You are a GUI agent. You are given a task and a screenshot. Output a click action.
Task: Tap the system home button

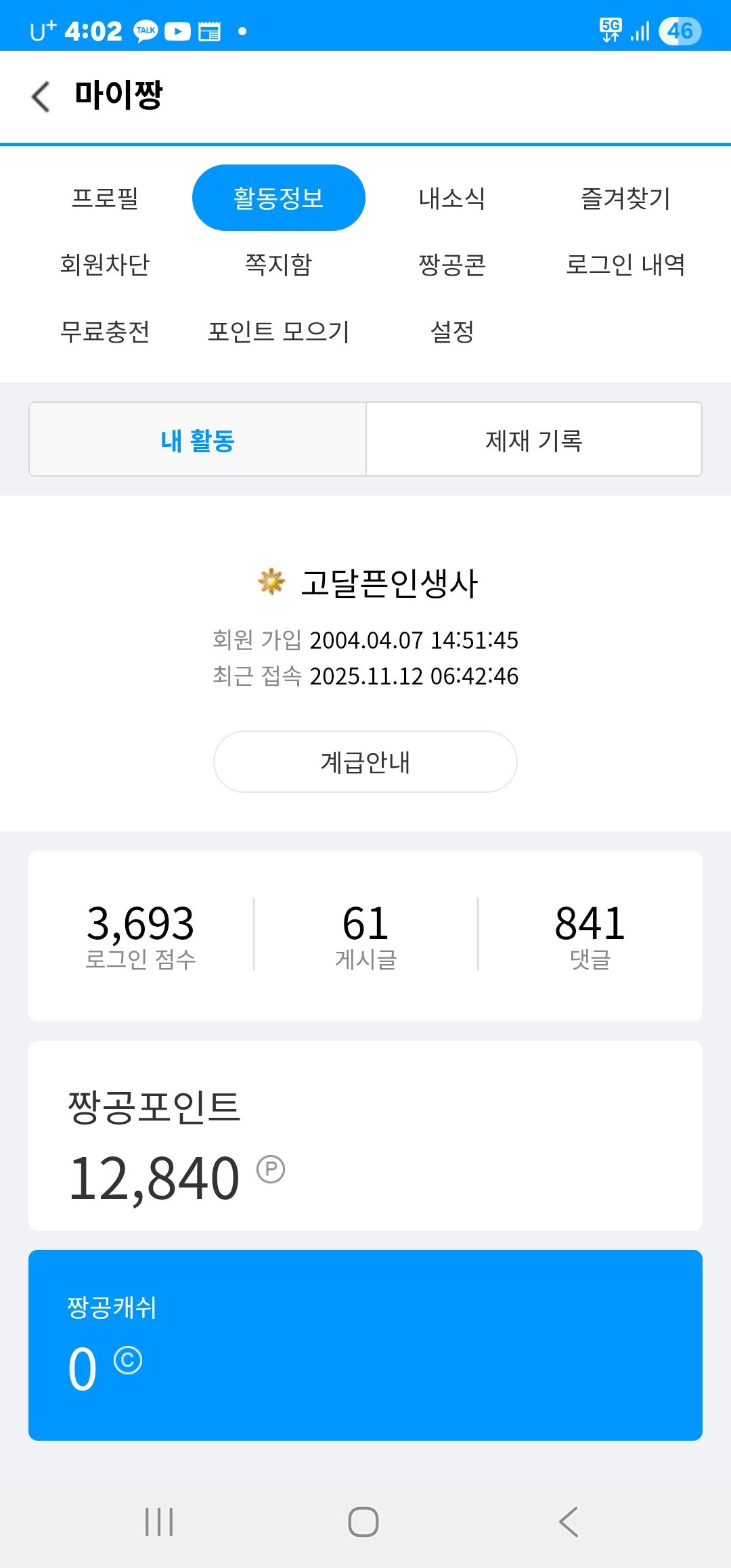pos(363,1522)
